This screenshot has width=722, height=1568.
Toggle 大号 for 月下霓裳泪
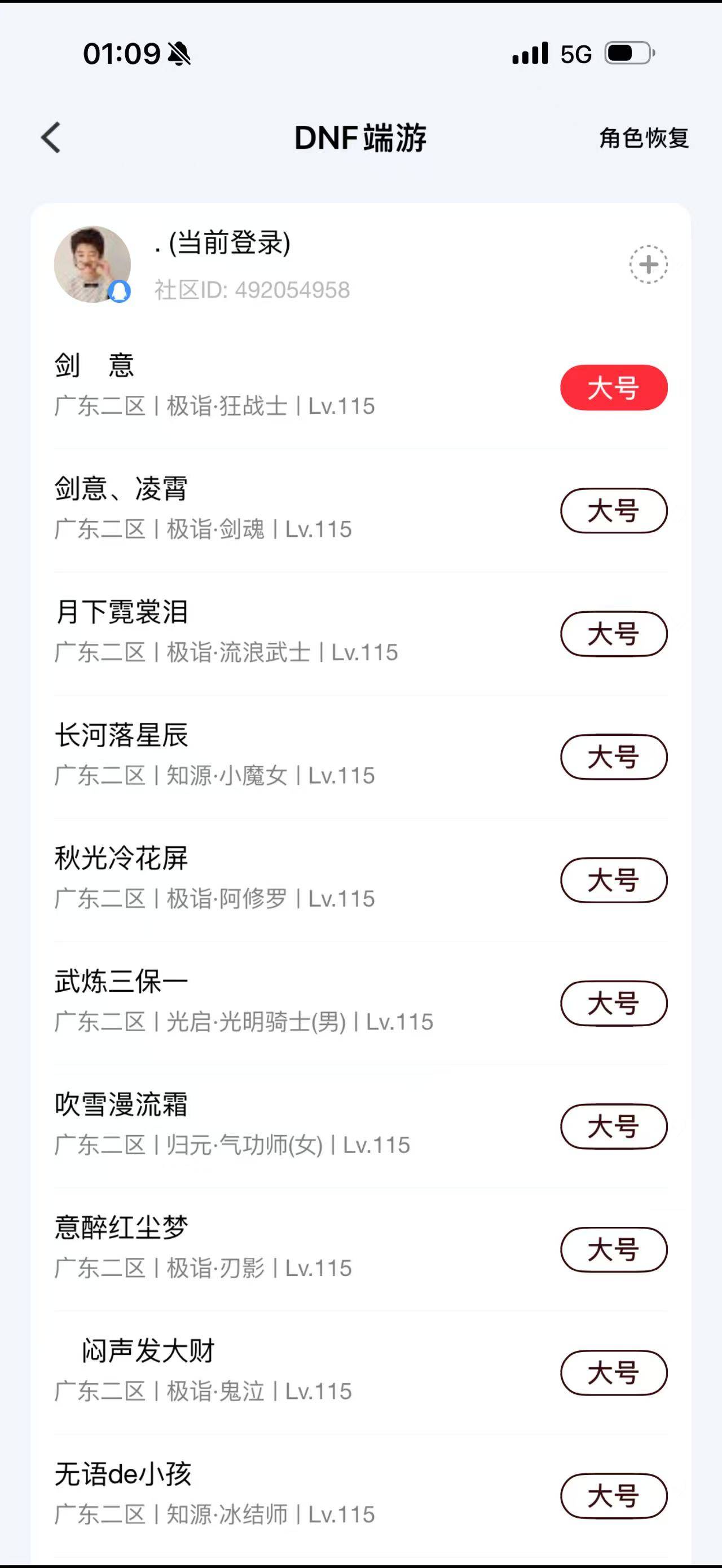(613, 634)
